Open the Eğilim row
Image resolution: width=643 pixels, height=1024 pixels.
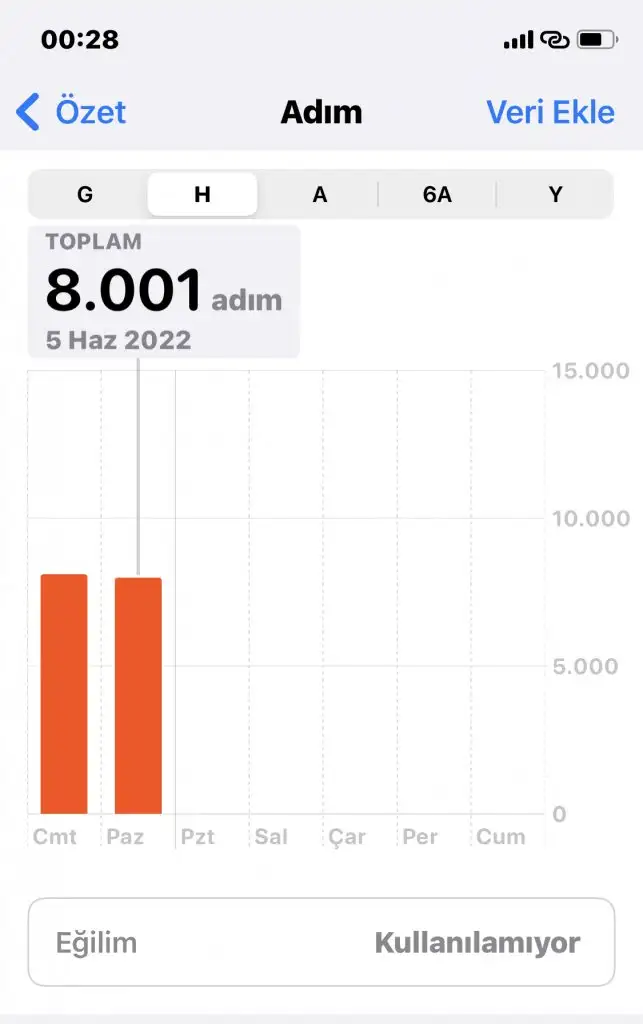pos(321,942)
